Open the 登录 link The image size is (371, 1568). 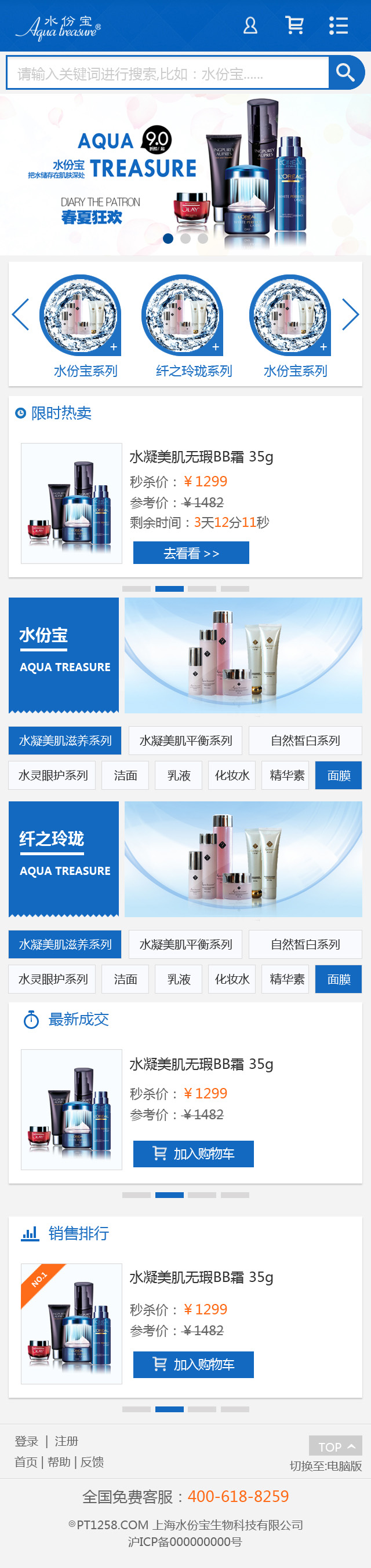[x=26, y=1441]
